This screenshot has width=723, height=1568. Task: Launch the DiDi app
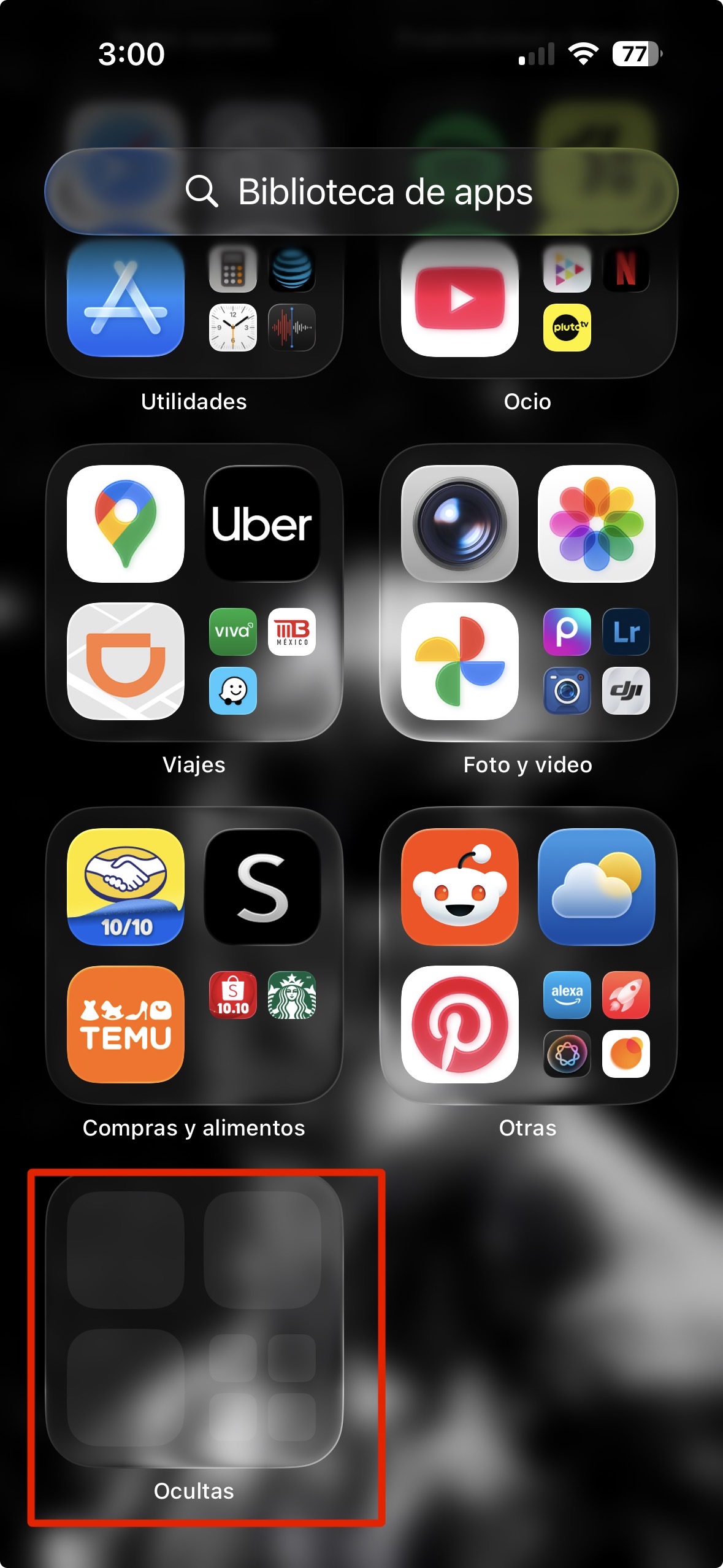pyautogui.click(x=126, y=661)
